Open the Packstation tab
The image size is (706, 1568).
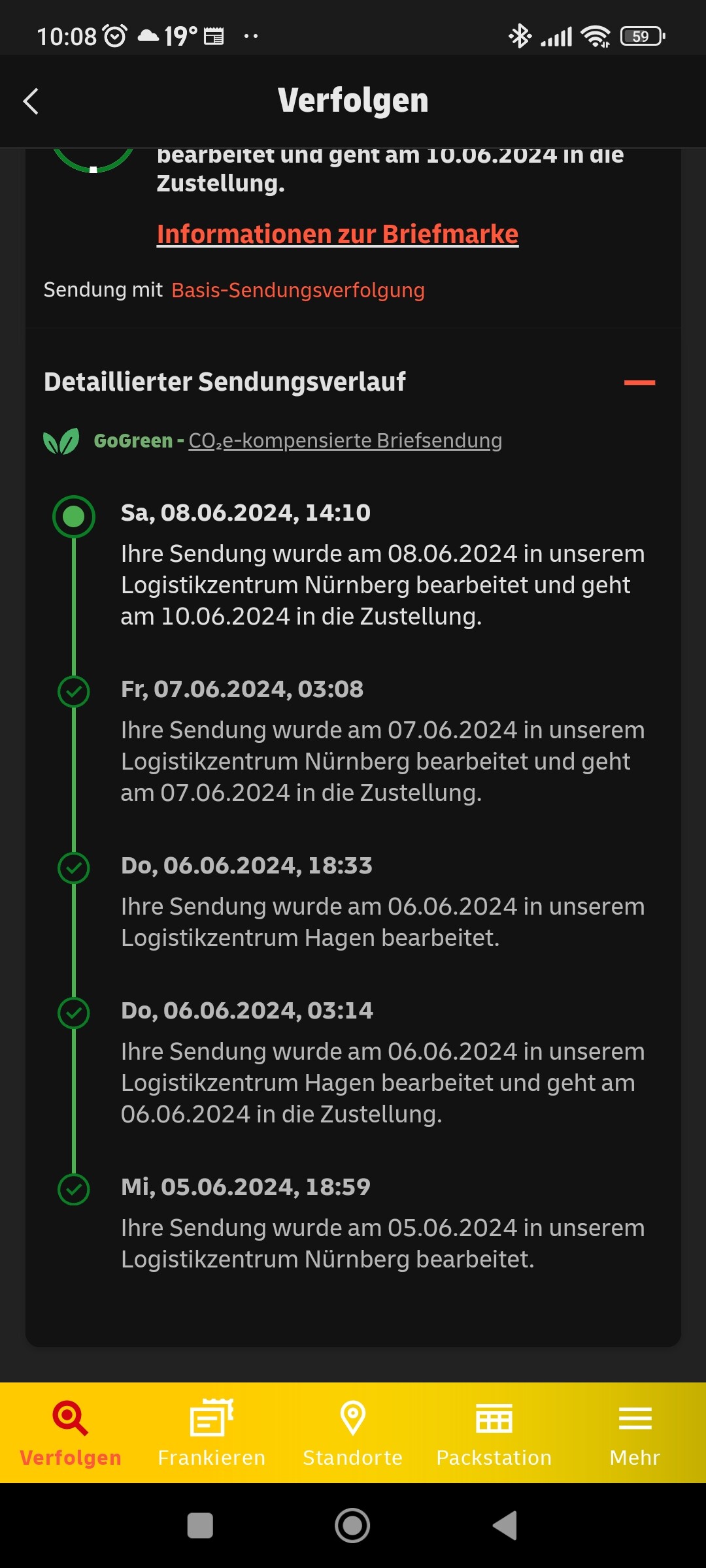click(x=494, y=1433)
